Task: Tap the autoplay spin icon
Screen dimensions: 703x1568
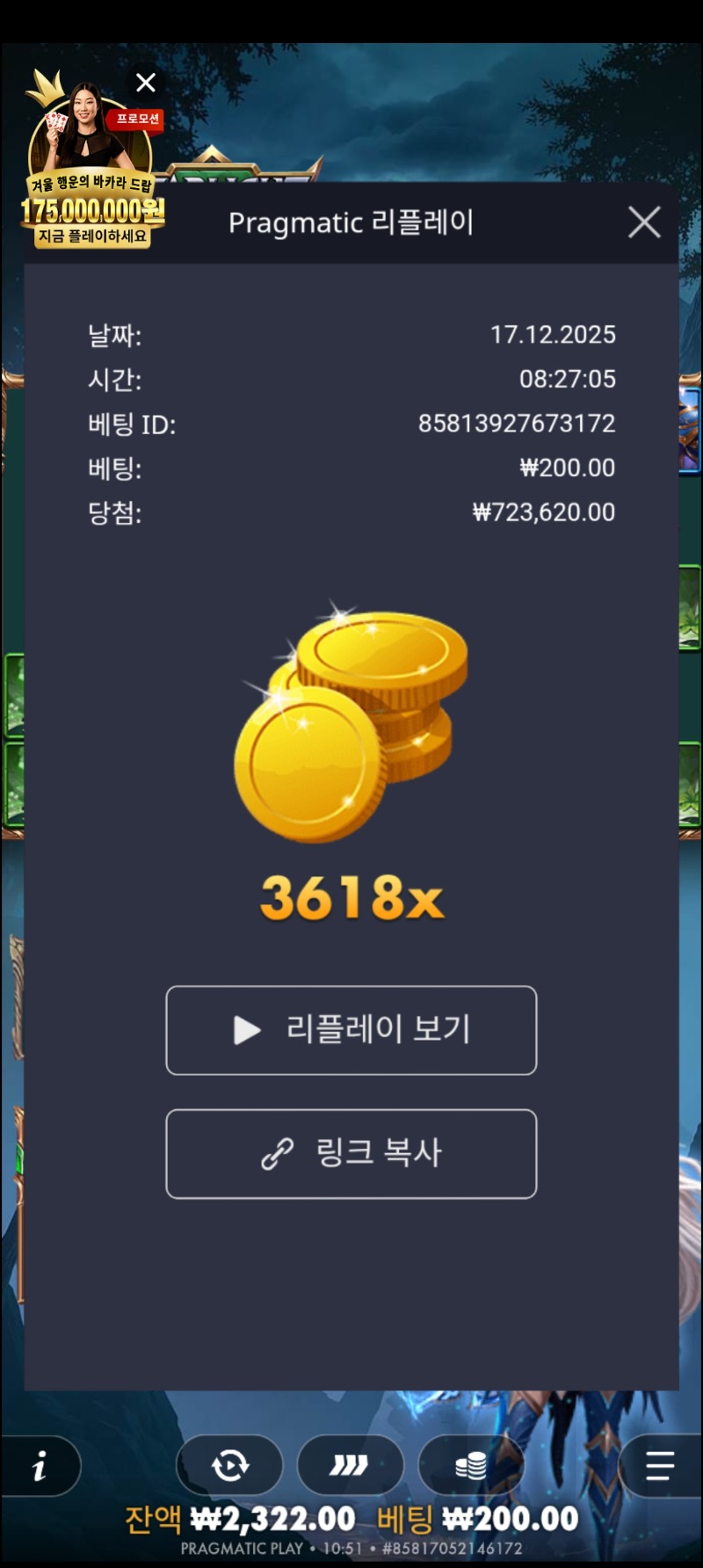Action: [229, 1465]
